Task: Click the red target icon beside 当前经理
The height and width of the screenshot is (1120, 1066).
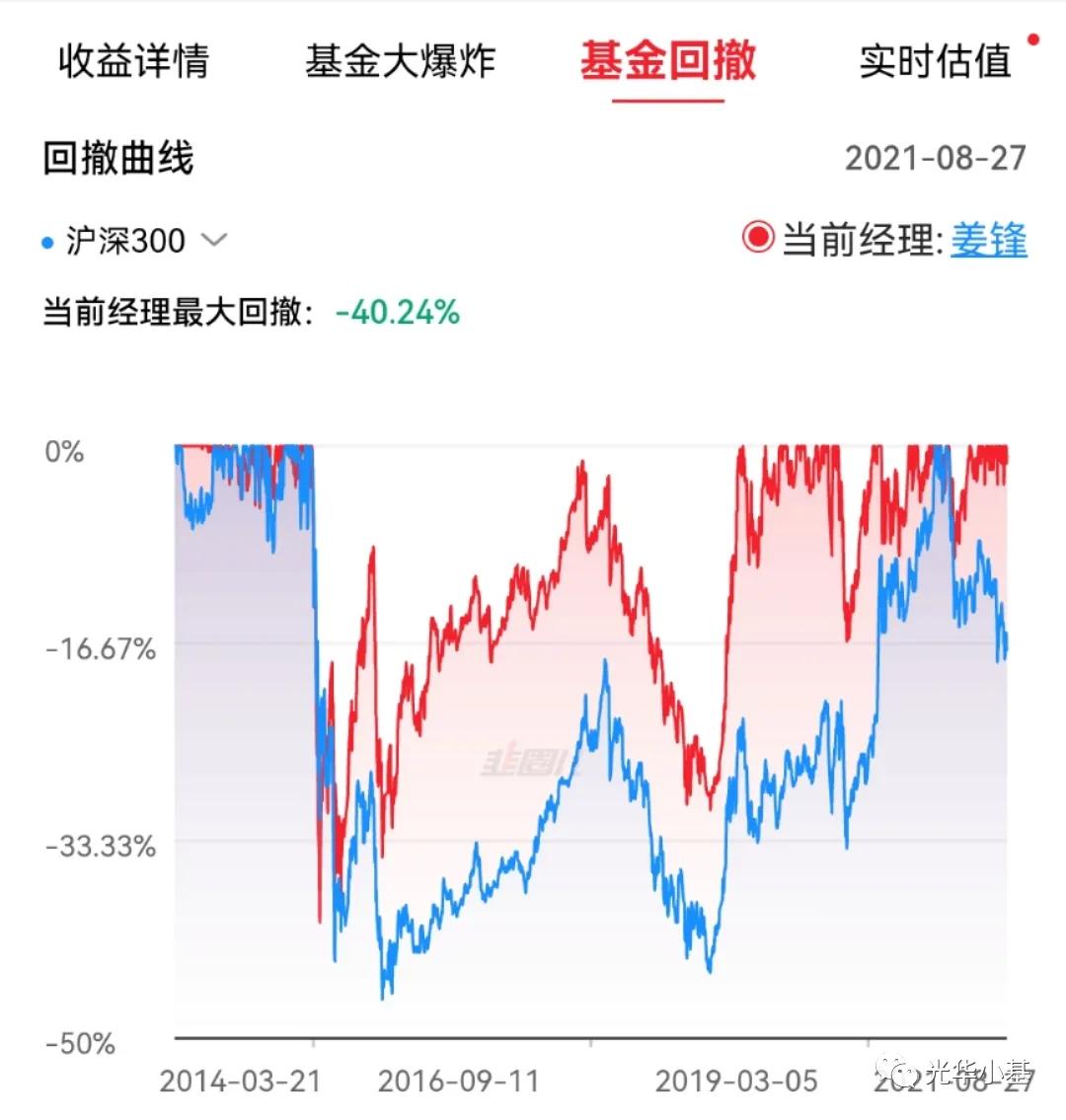Action: pos(756,239)
